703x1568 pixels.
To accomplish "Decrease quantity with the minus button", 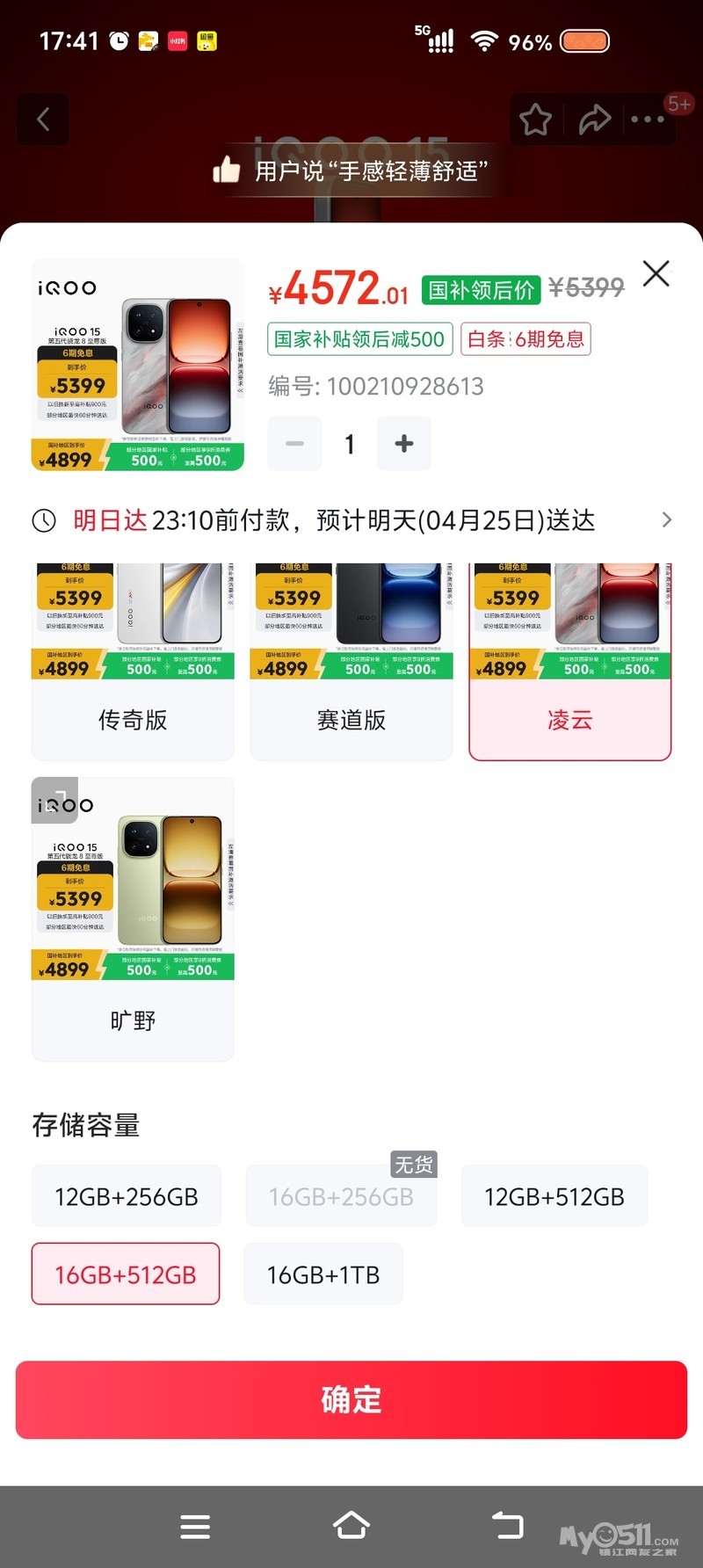I will click(x=294, y=444).
